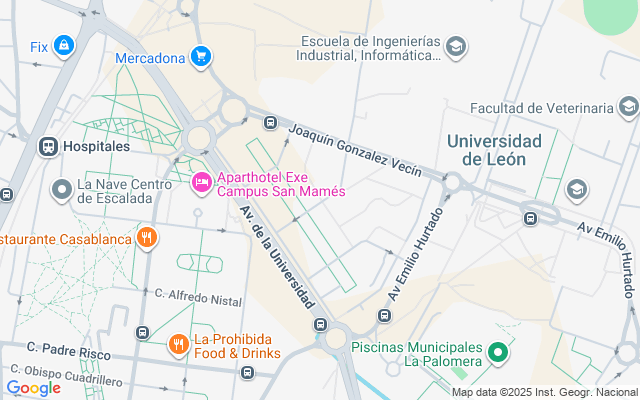Open the school pin below Universidad de León
The width and height of the screenshot is (640, 400).
pyautogui.click(x=577, y=190)
